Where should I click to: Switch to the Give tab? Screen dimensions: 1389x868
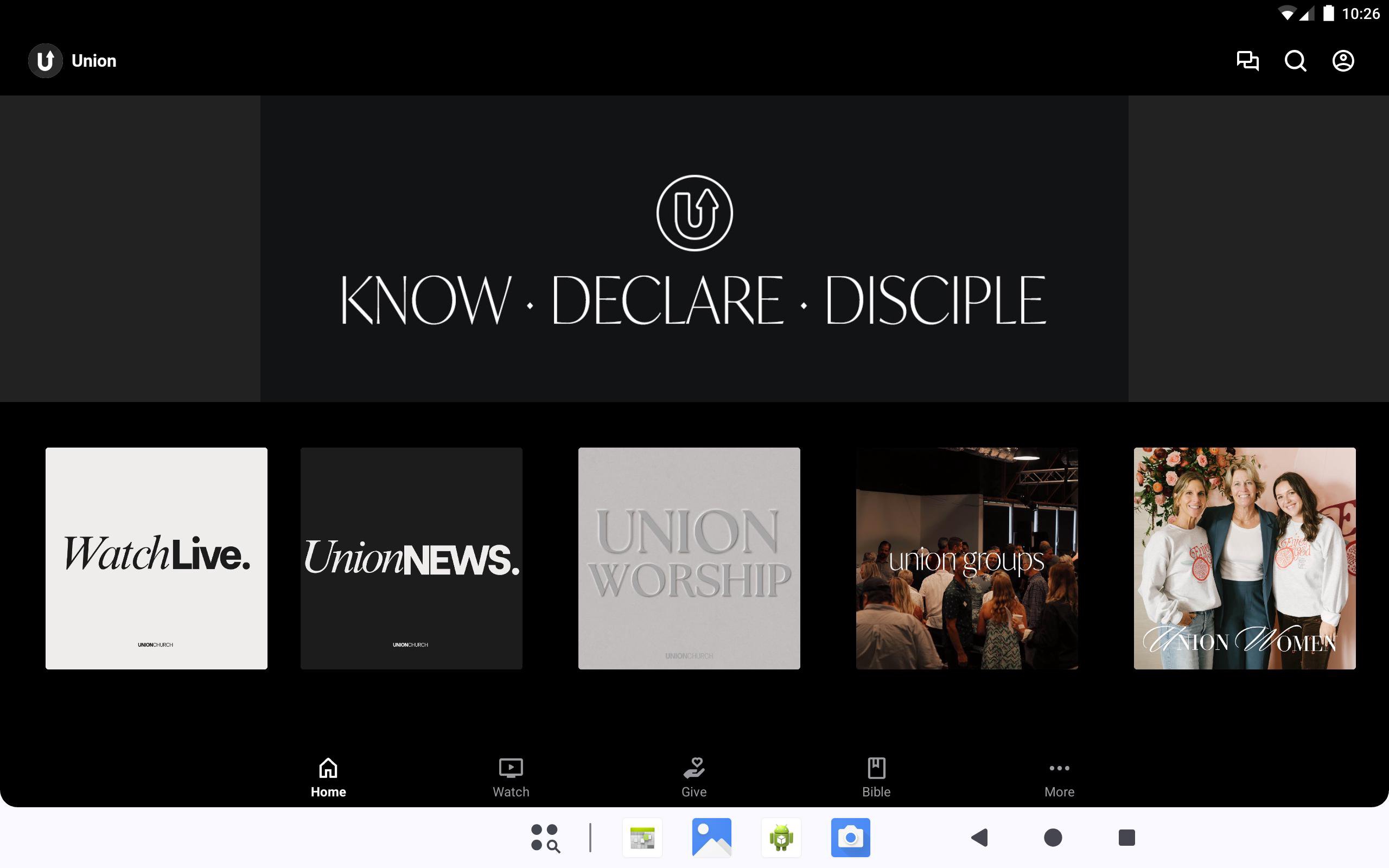pyautogui.click(x=694, y=777)
